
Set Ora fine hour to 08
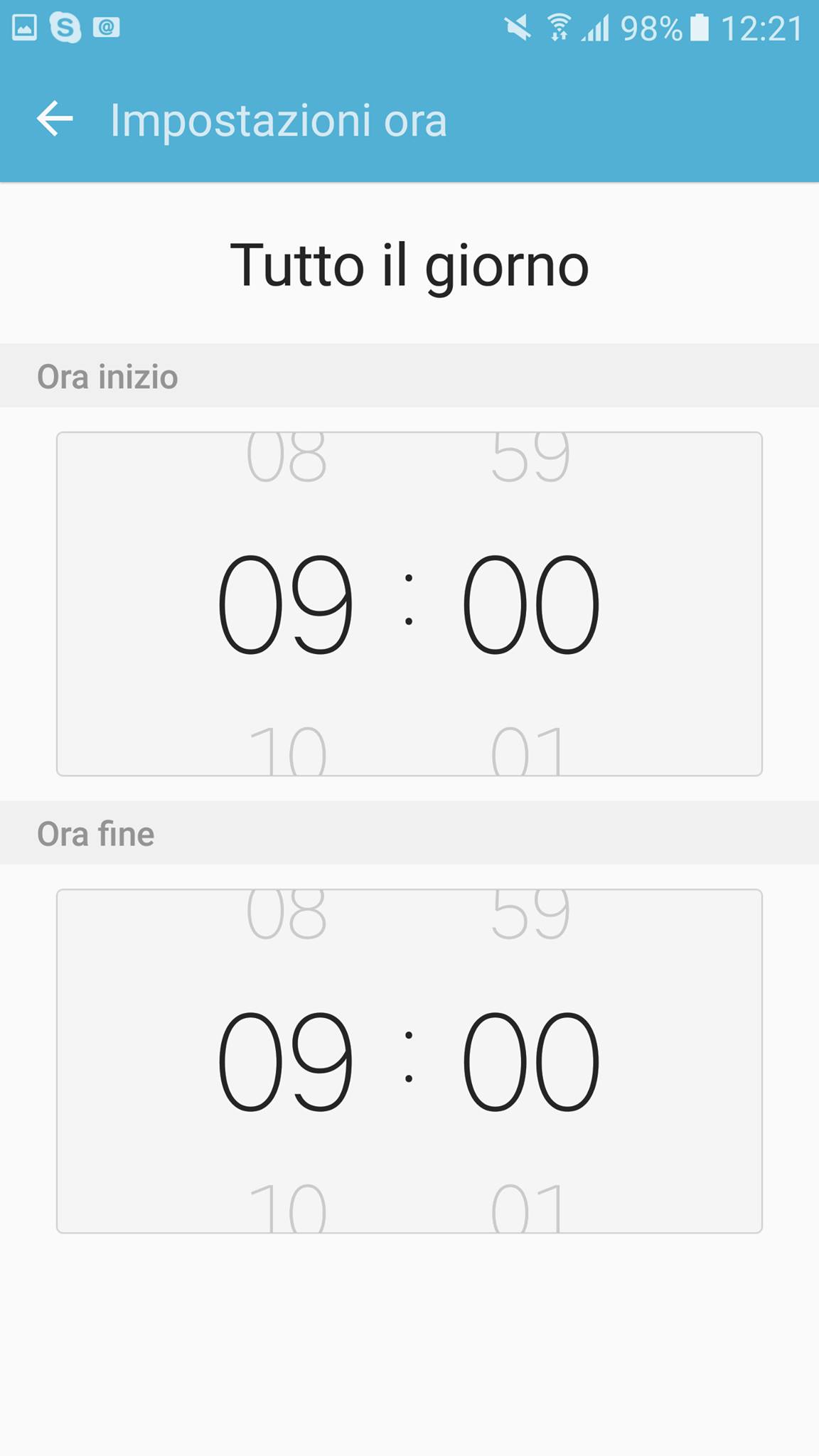pyautogui.click(x=286, y=914)
